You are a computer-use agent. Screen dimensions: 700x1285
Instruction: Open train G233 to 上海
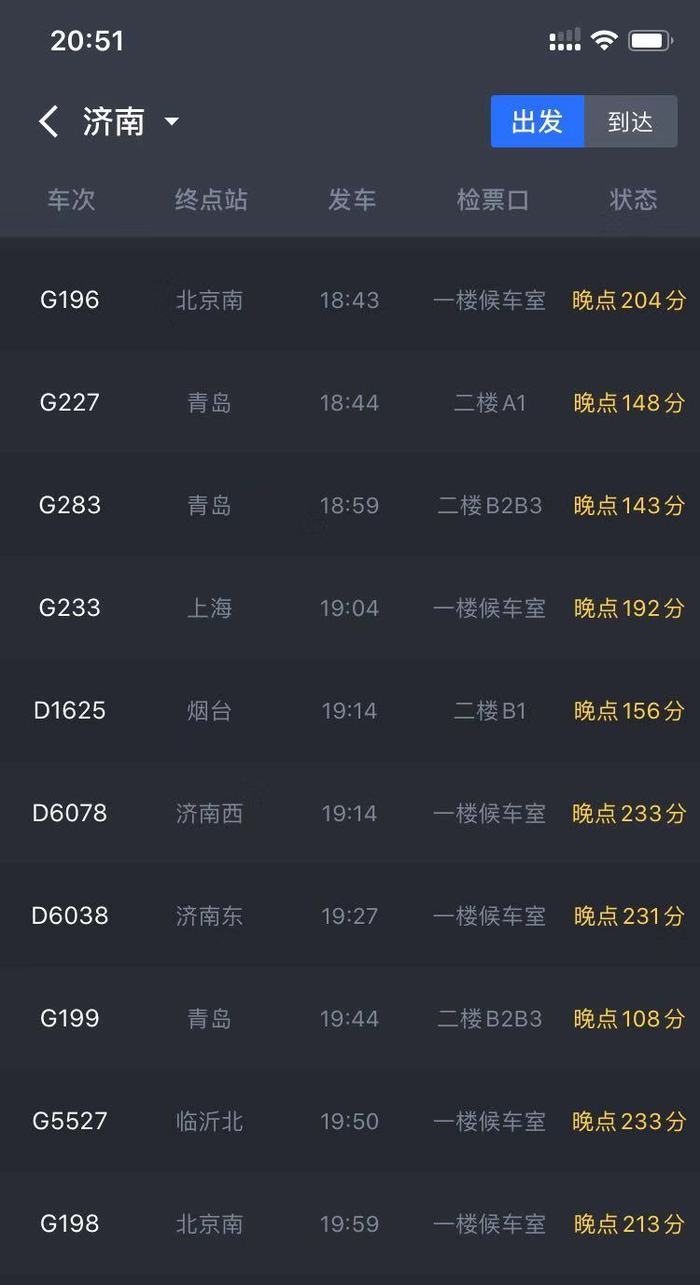click(350, 608)
